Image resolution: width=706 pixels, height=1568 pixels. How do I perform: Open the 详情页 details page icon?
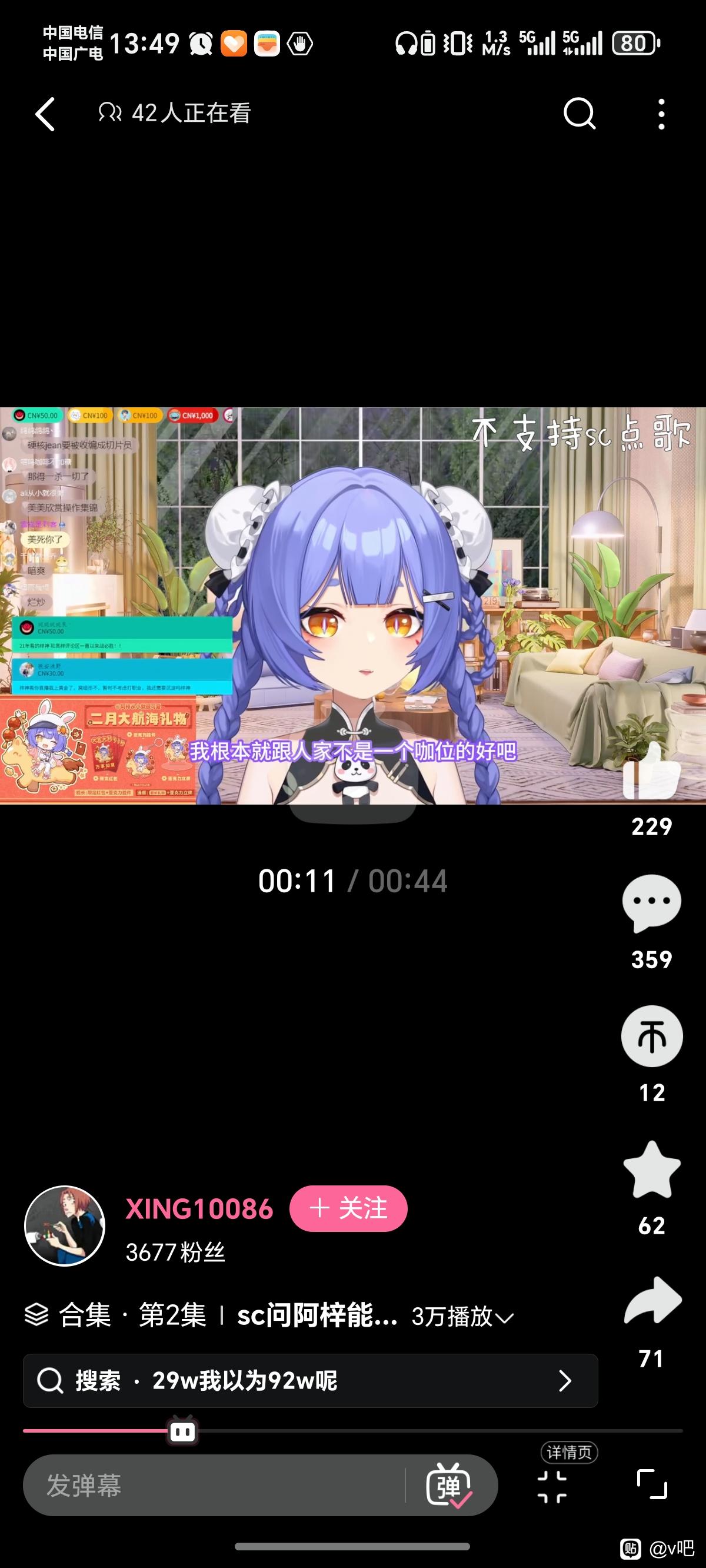pos(552,1486)
